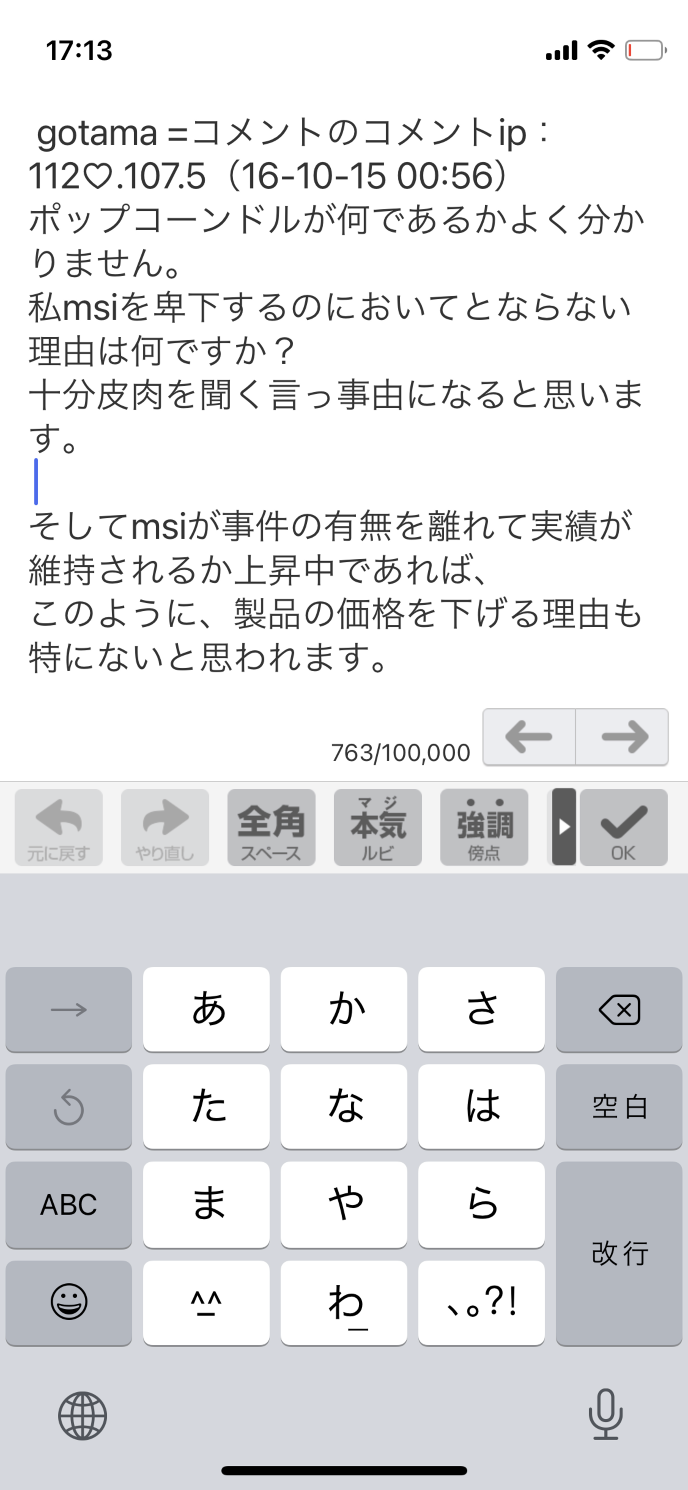Open the emoji keyboard
This screenshot has width=688, height=1490.
[68, 1302]
